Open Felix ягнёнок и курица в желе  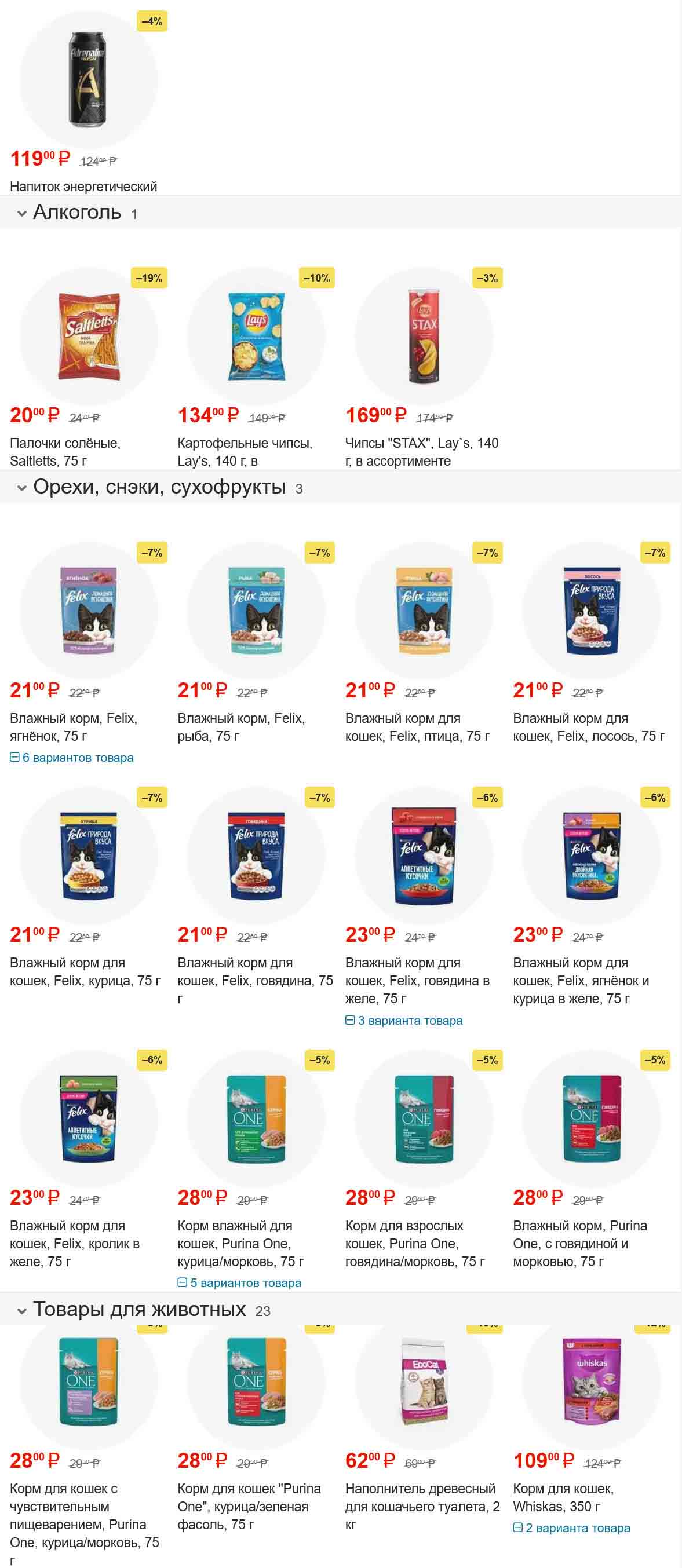point(591,856)
